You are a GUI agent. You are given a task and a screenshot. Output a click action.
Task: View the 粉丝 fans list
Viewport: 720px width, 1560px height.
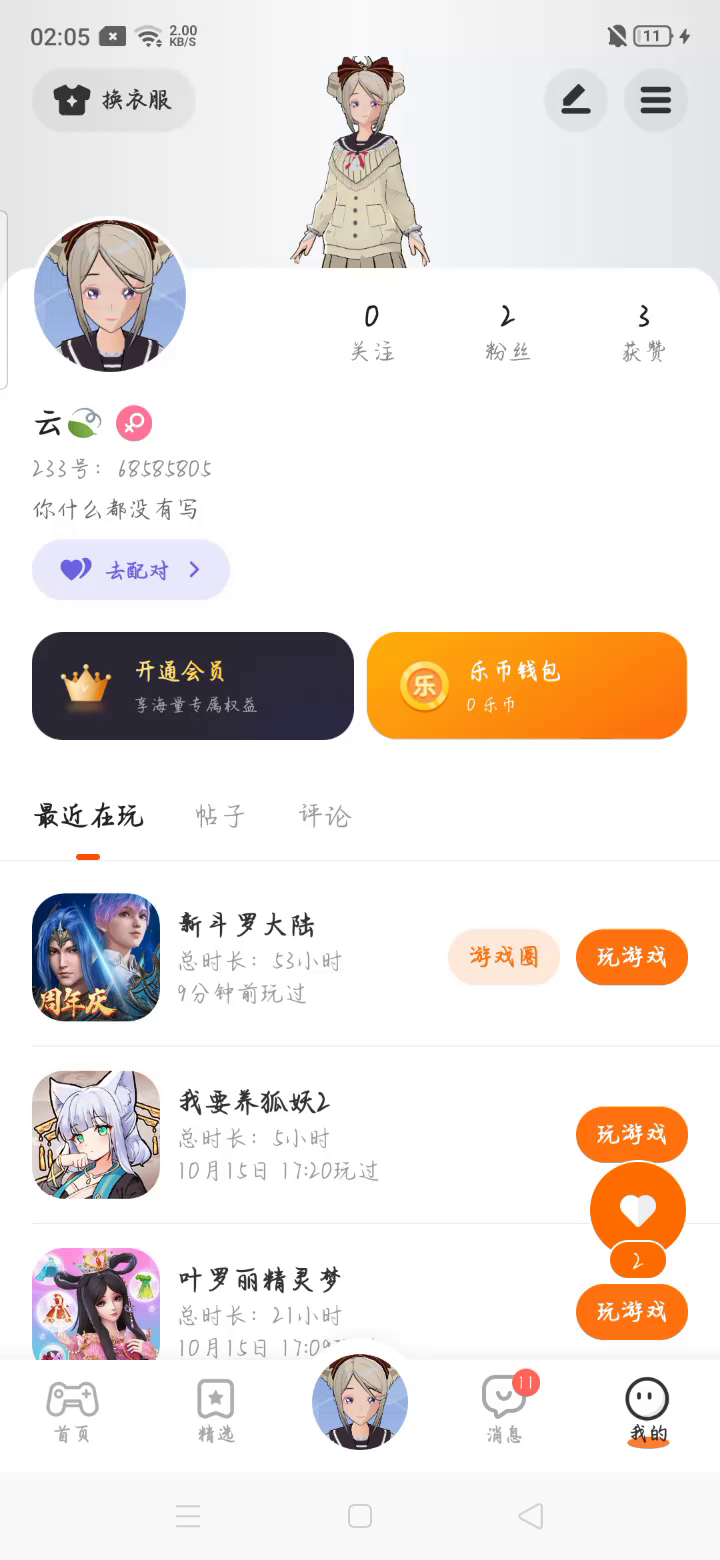click(507, 333)
